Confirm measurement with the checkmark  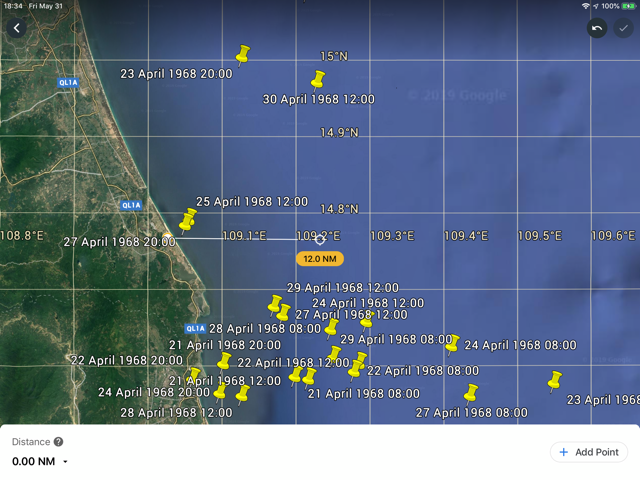click(x=623, y=28)
